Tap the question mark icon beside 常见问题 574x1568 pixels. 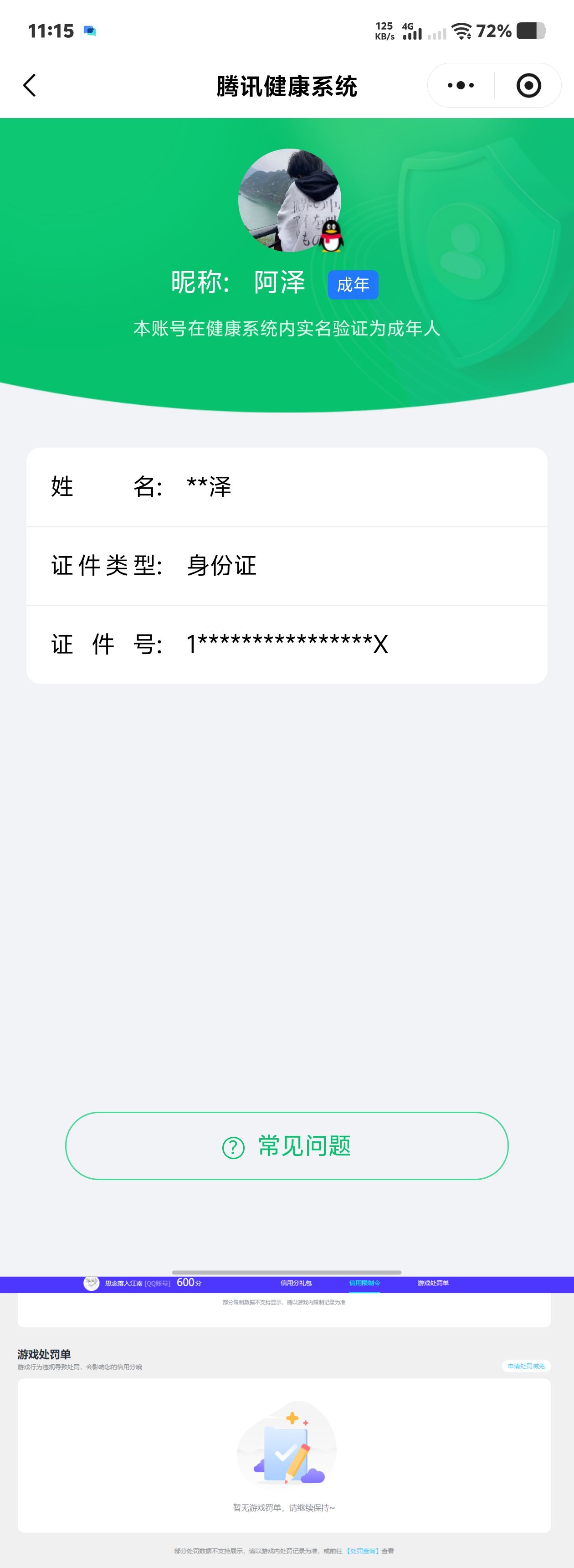(x=233, y=1145)
